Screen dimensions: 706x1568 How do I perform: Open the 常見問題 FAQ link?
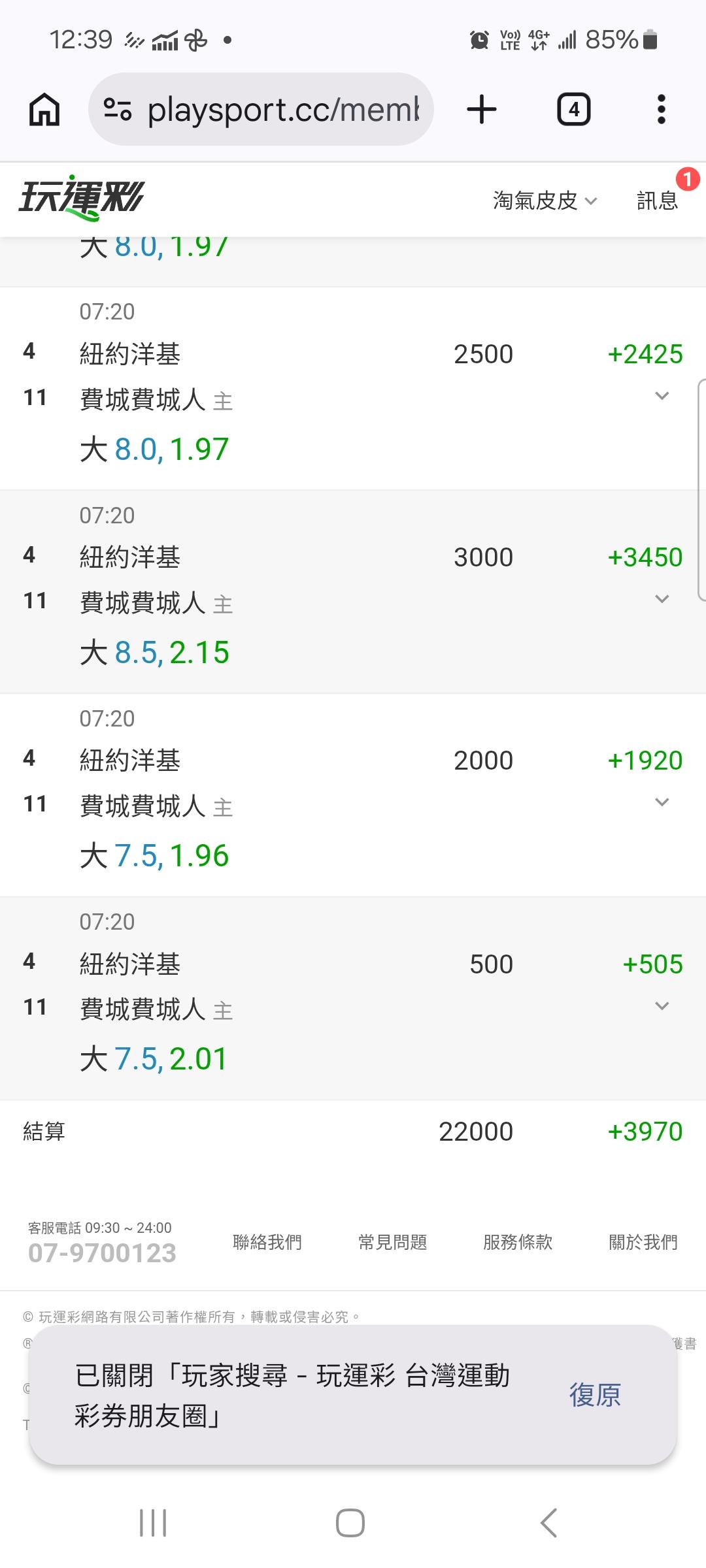[x=392, y=1242]
